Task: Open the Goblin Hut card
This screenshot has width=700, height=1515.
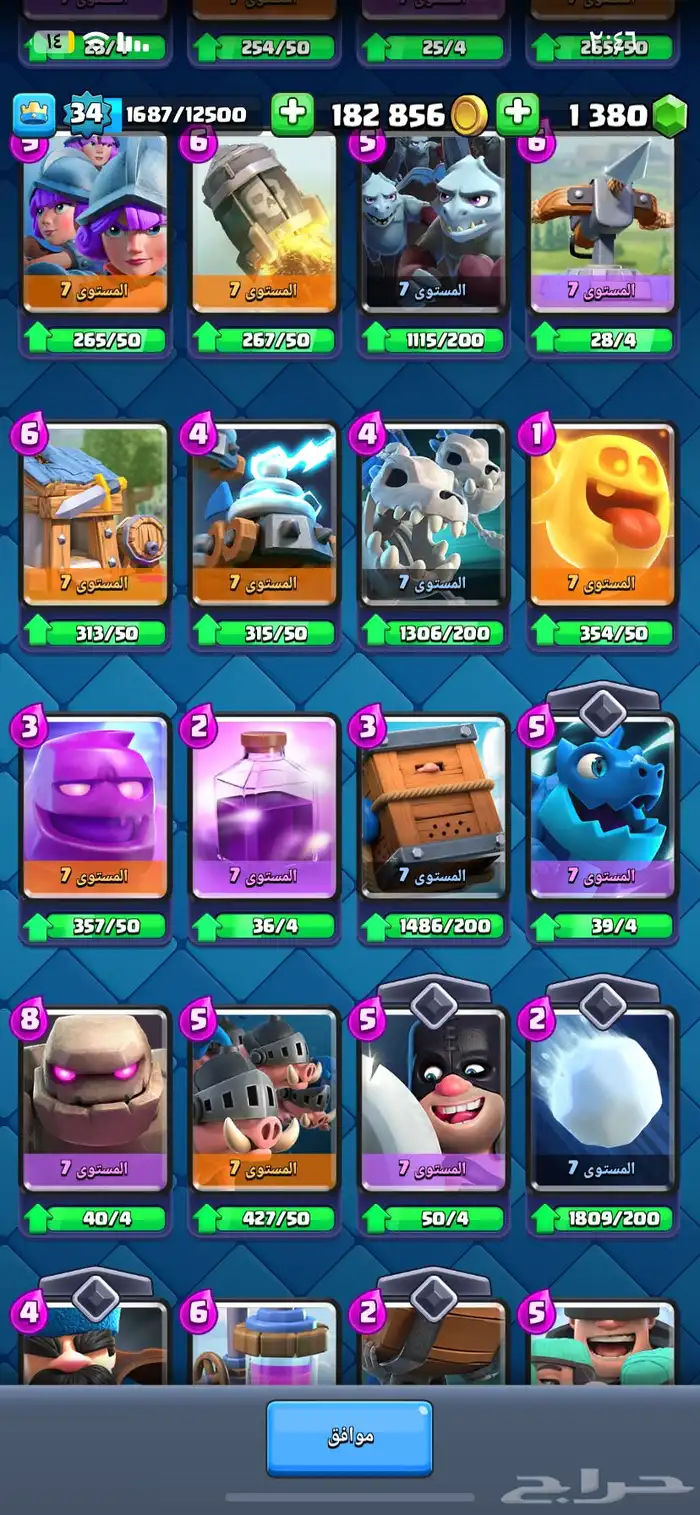Action: tap(95, 515)
